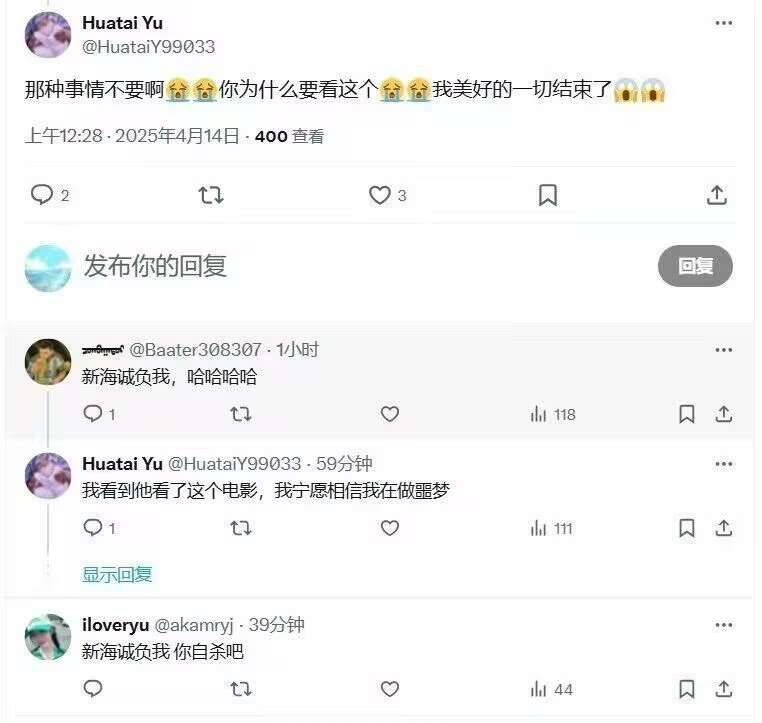Open Huatai Yu's profile from main post avatar
Viewport: 762px width, 723px height.
[47, 35]
